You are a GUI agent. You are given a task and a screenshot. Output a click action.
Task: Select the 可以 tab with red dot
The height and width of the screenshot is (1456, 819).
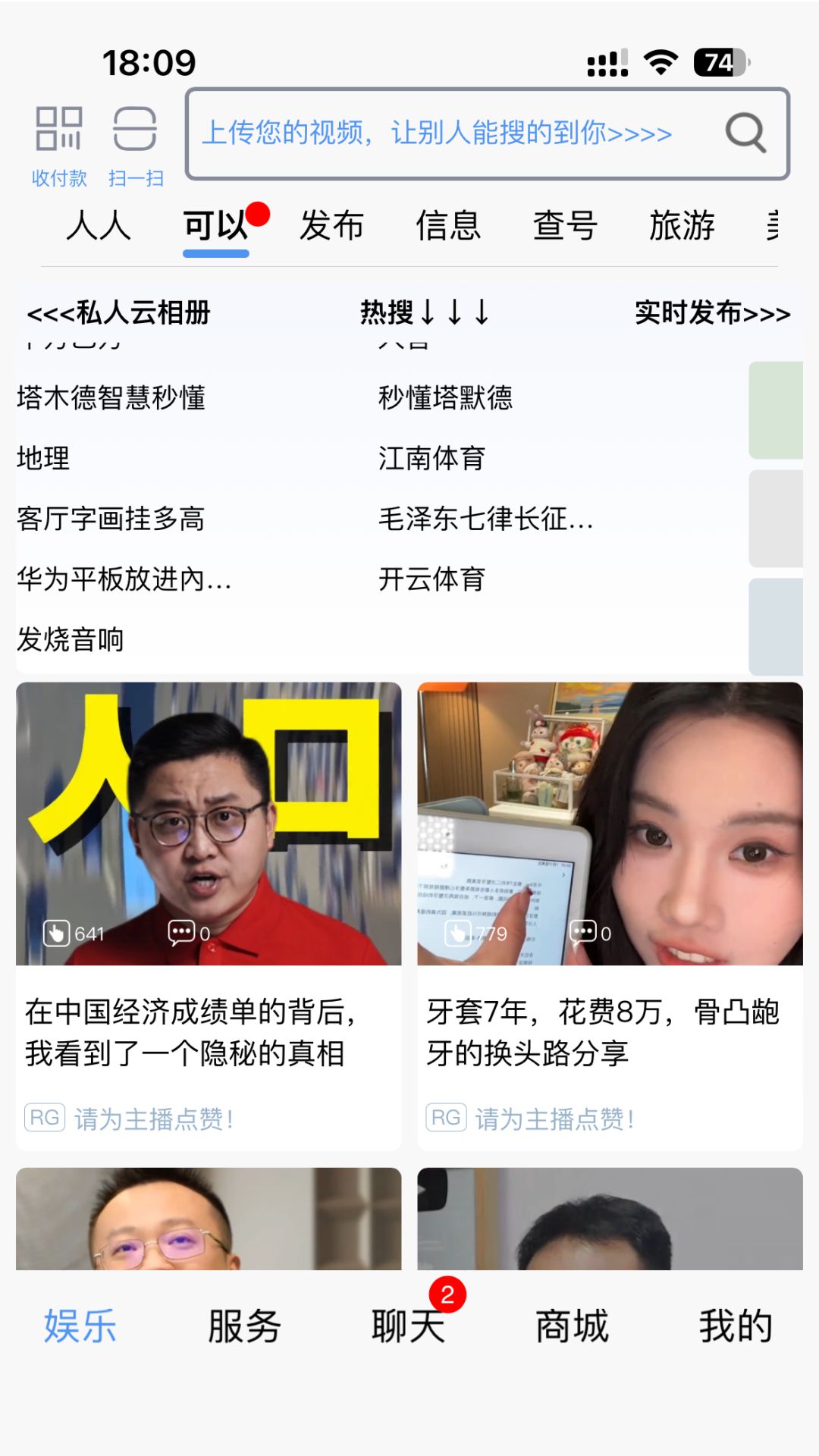[x=215, y=225]
